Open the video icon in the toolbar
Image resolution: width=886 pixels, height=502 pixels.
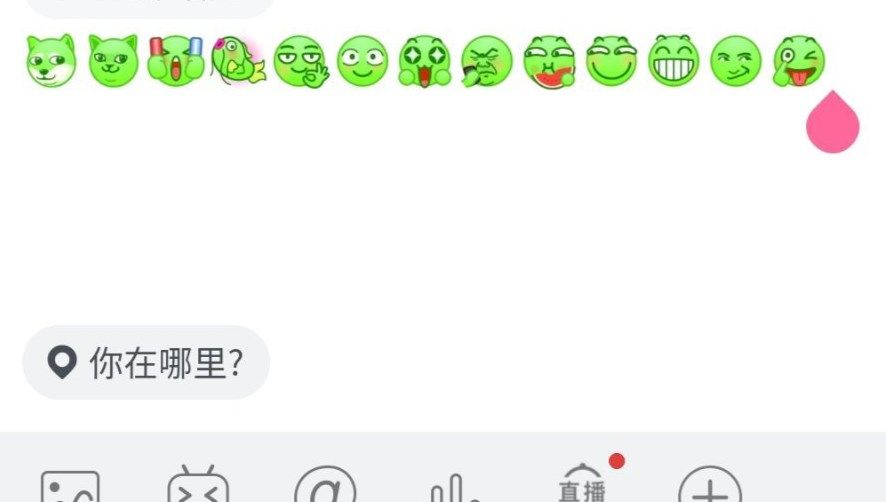point(198,488)
